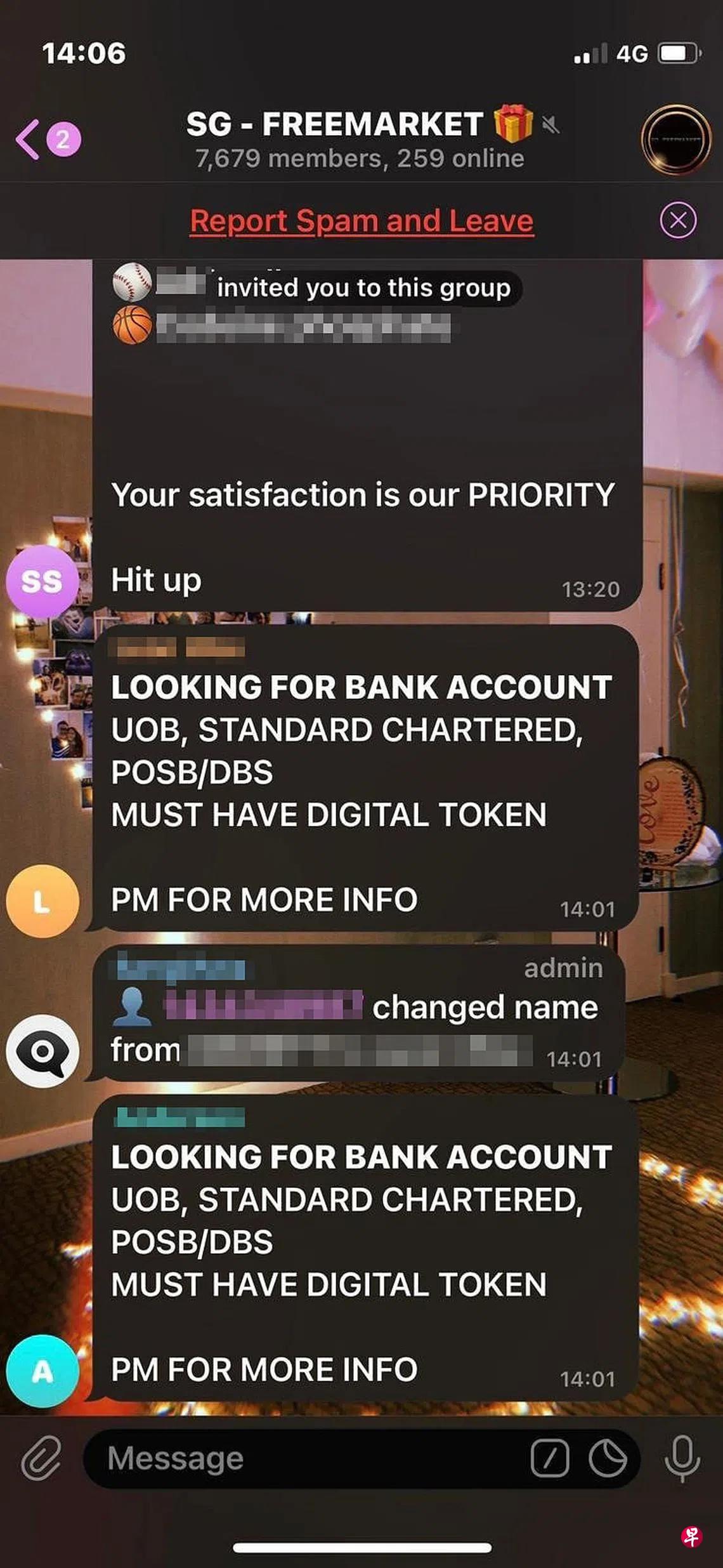This screenshot has height=1568, width=723.
Task: Tap Report Spam and Leave
Action: [361, 221]
